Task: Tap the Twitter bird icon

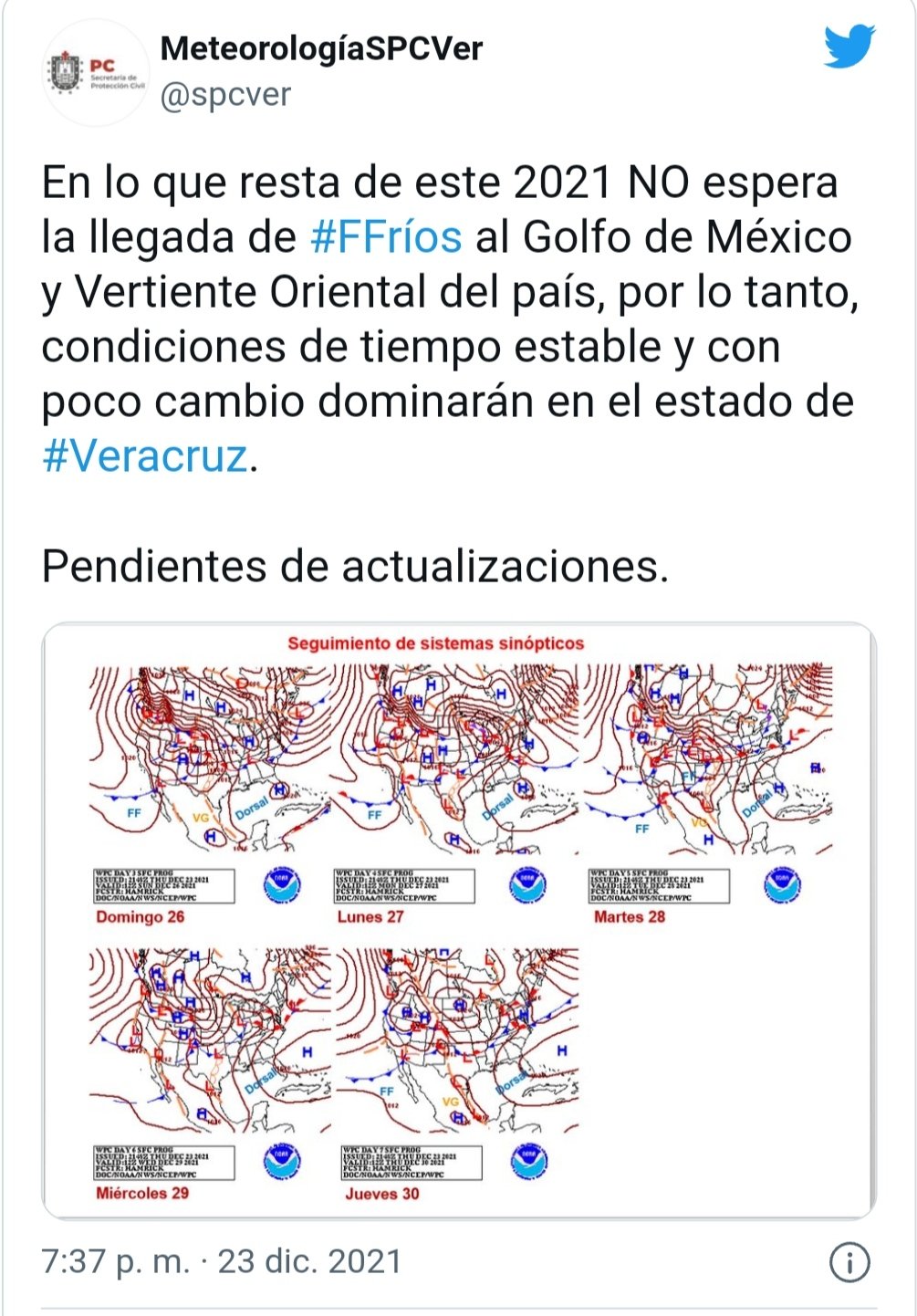Action: click(x=849, y=47)
